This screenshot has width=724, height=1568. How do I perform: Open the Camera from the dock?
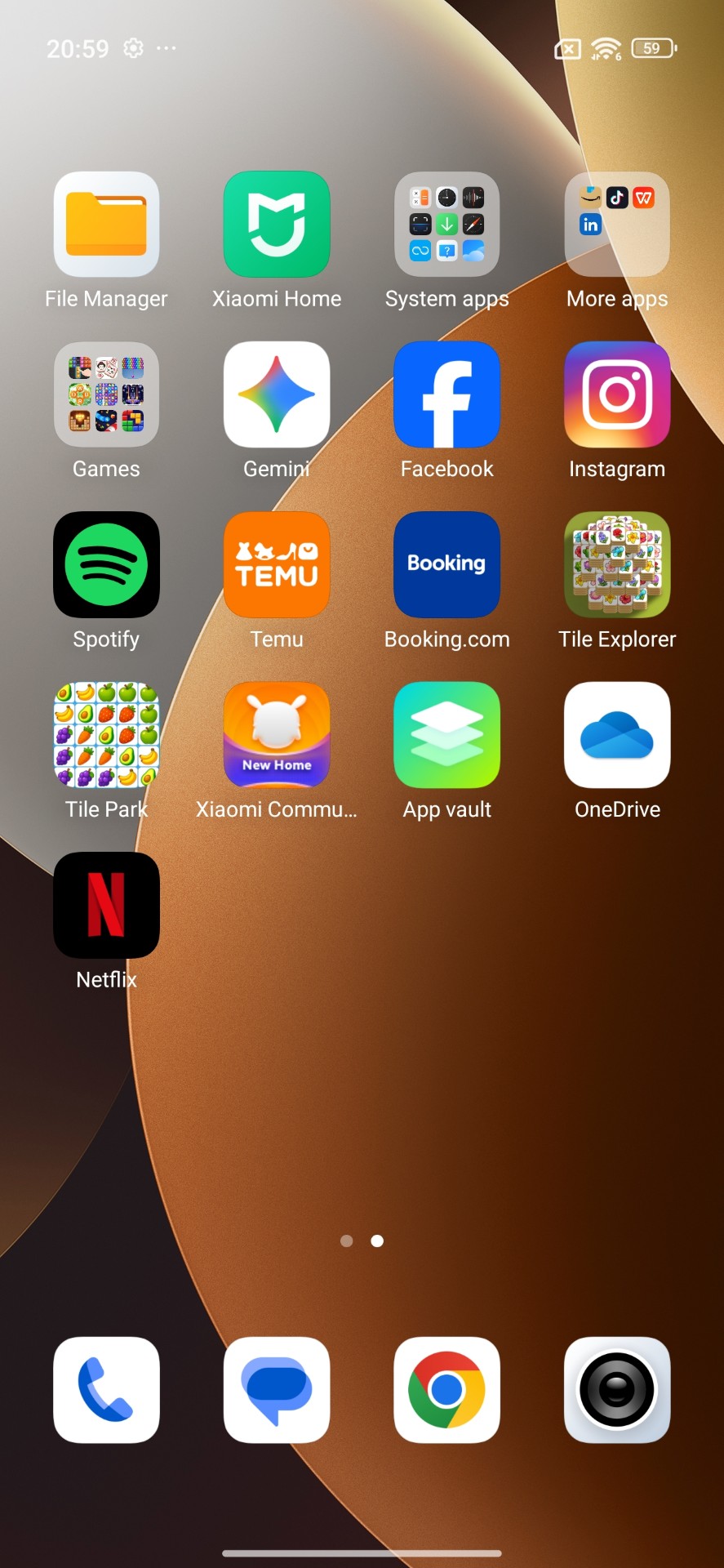pos(617,1390)
